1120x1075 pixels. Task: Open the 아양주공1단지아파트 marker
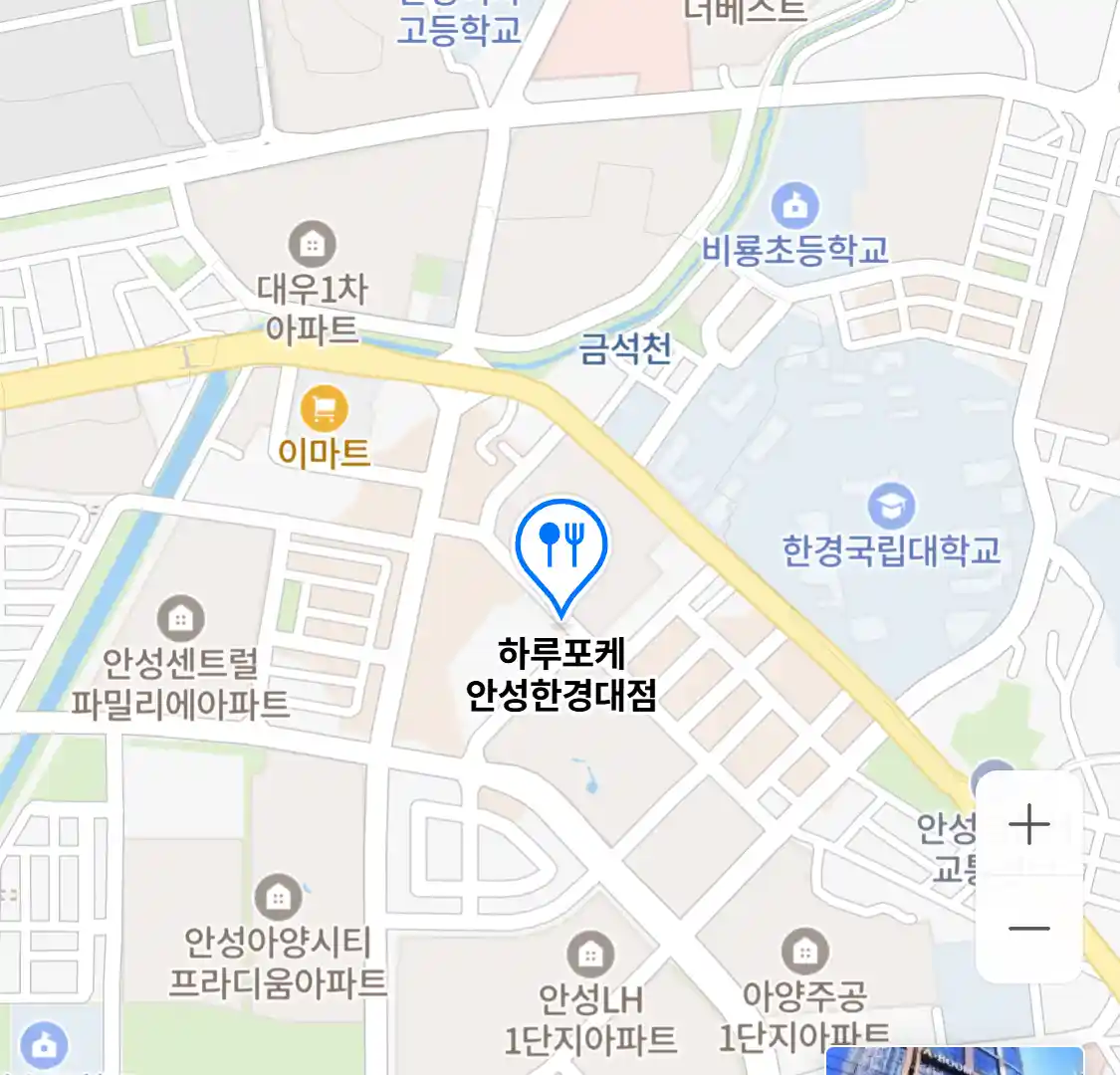(x=804, y=952)
